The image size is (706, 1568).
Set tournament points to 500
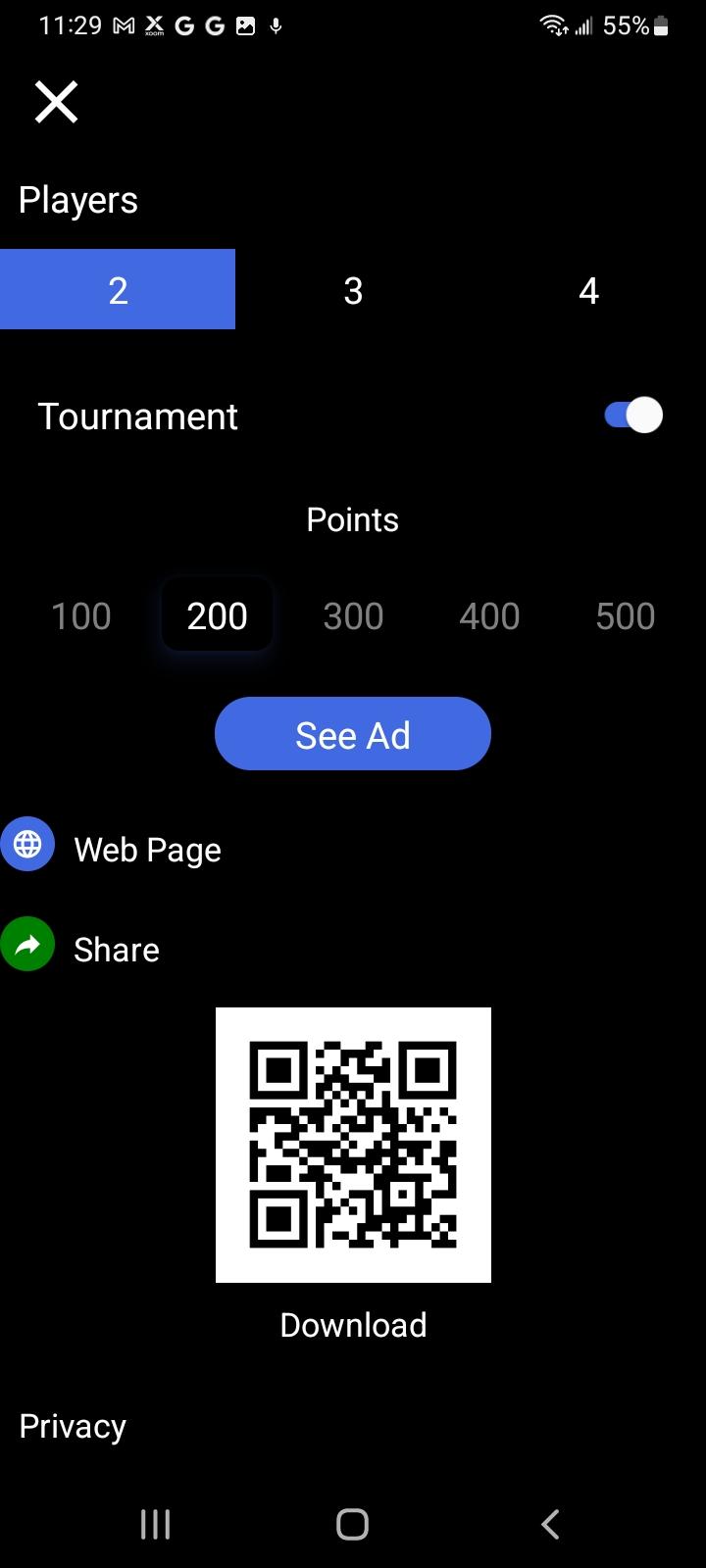click(x=625, y=616)
